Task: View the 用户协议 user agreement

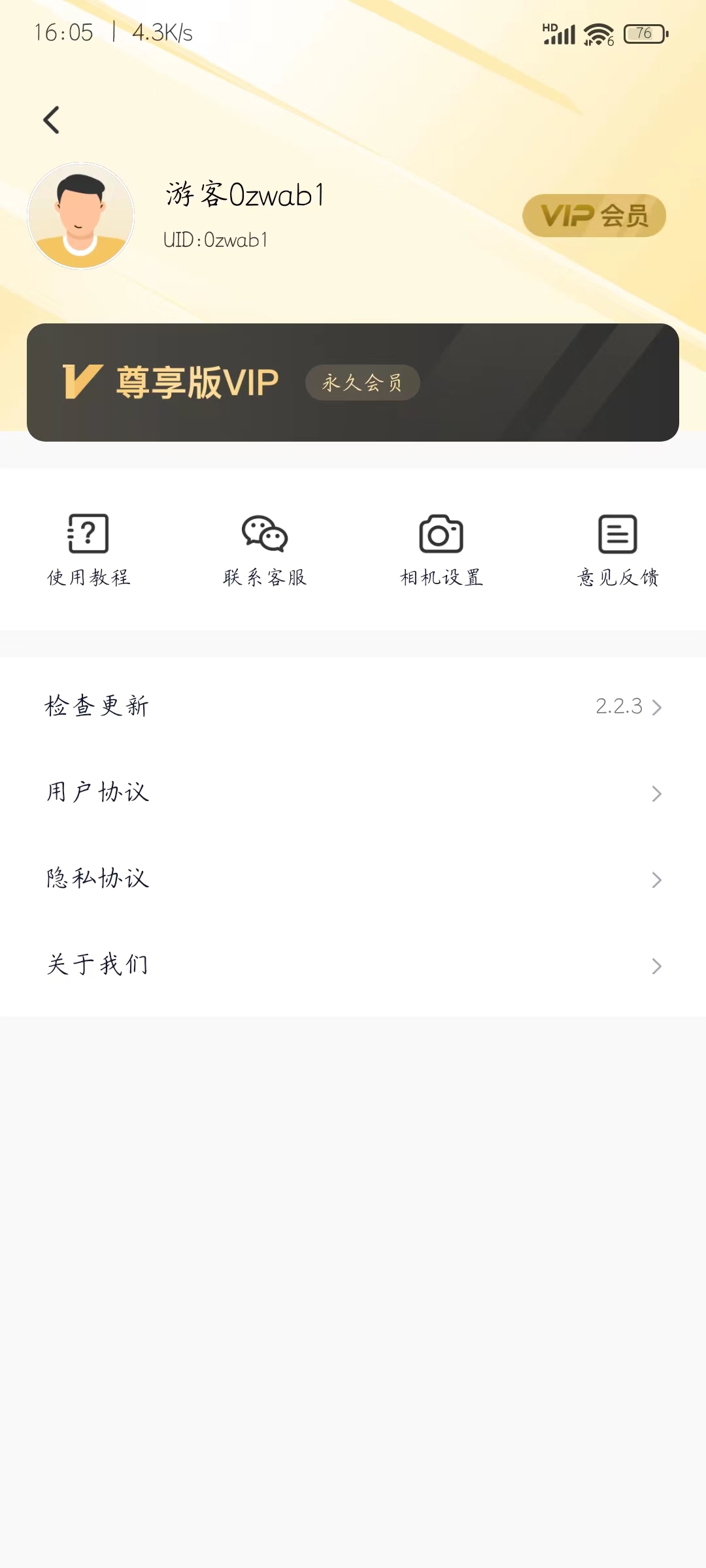Action: 353,792
